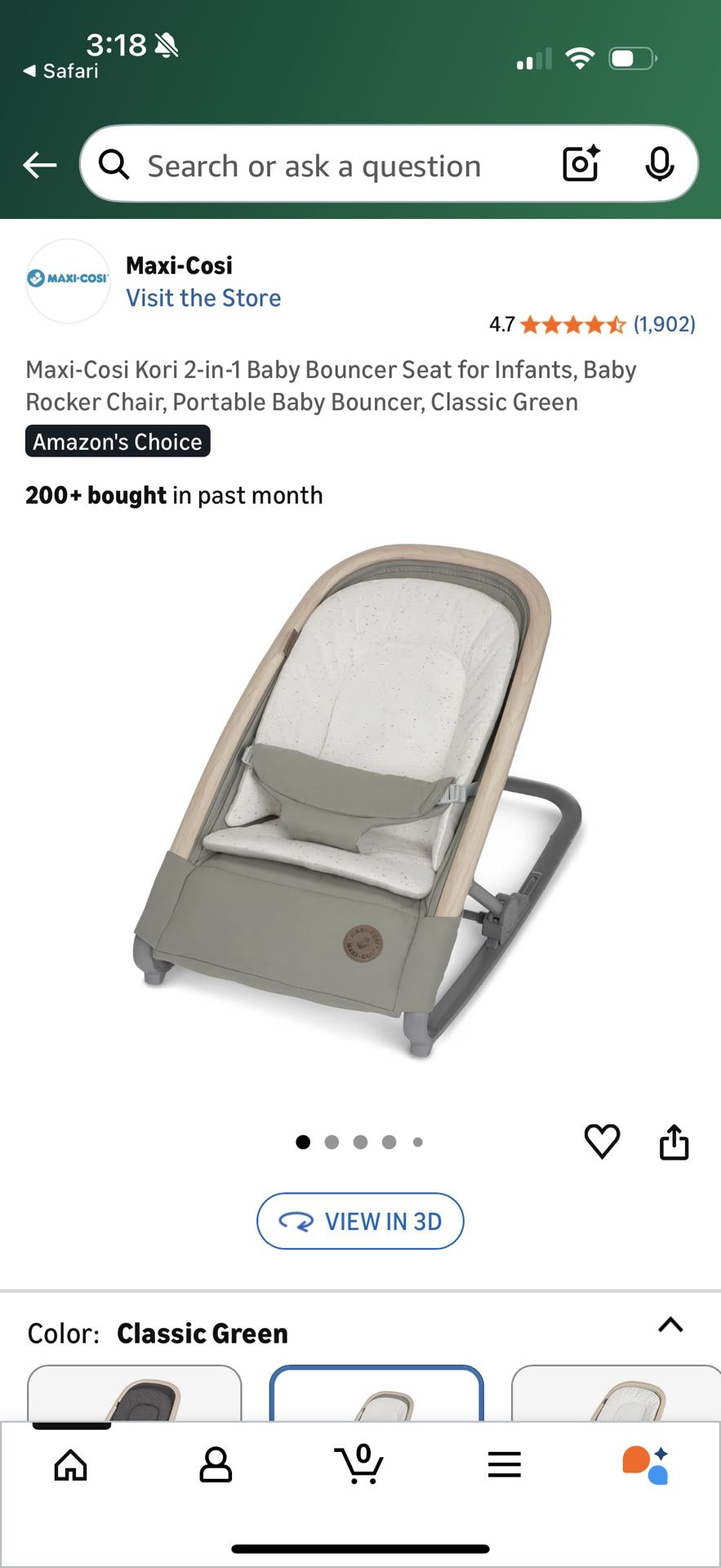Start a voice search using the microphone icon

tap(658, 164)
